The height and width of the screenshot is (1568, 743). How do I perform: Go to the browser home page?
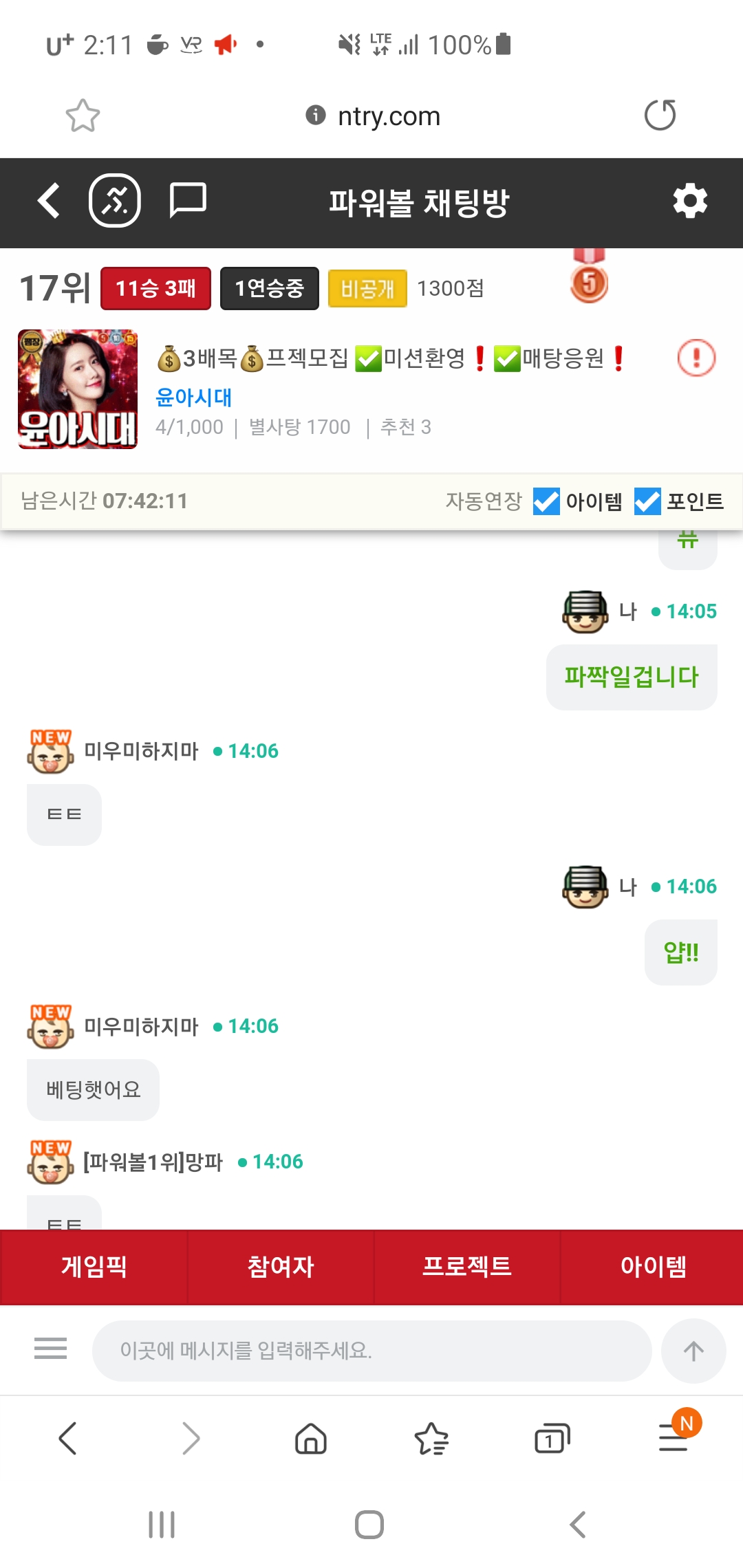(x=311, y=1439)
